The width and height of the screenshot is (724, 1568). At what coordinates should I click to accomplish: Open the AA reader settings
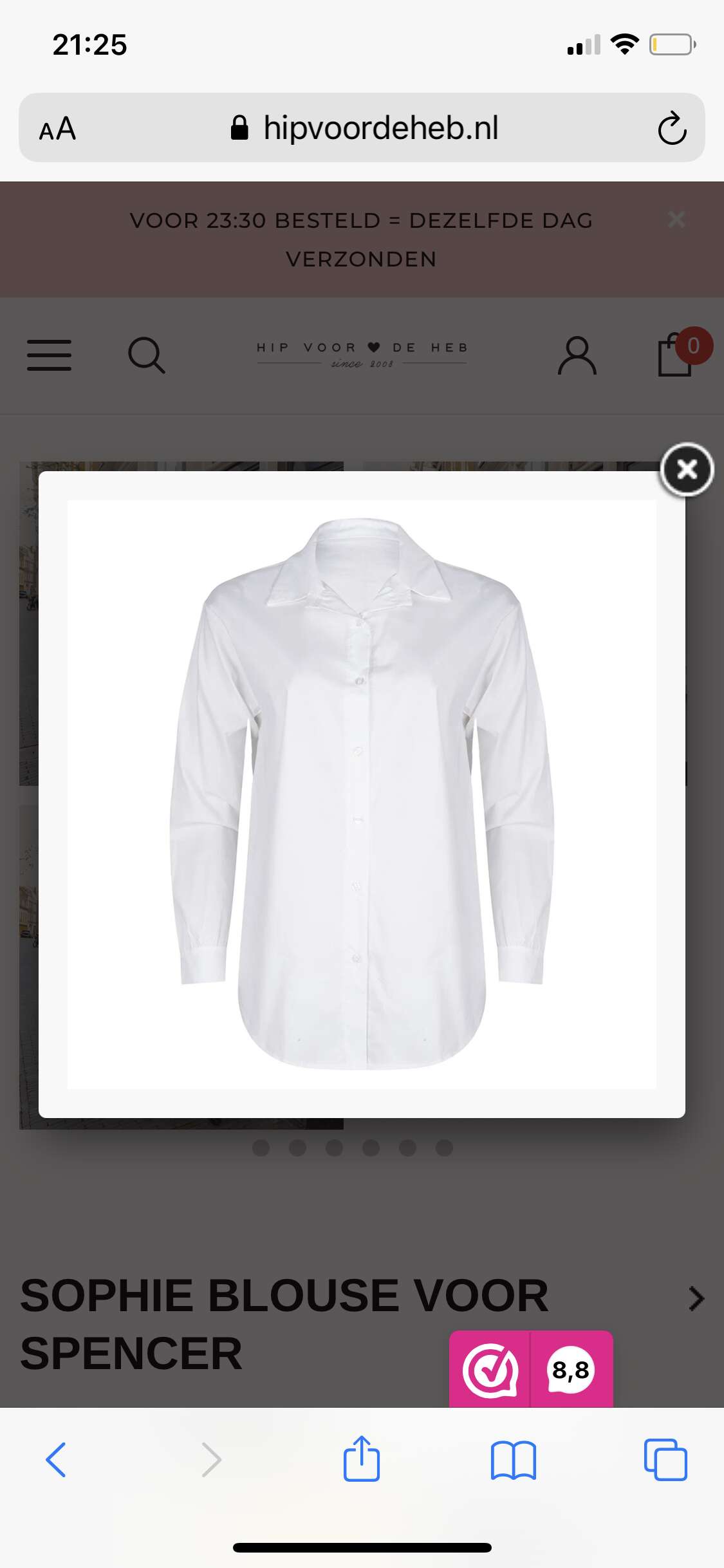point(58,128)
